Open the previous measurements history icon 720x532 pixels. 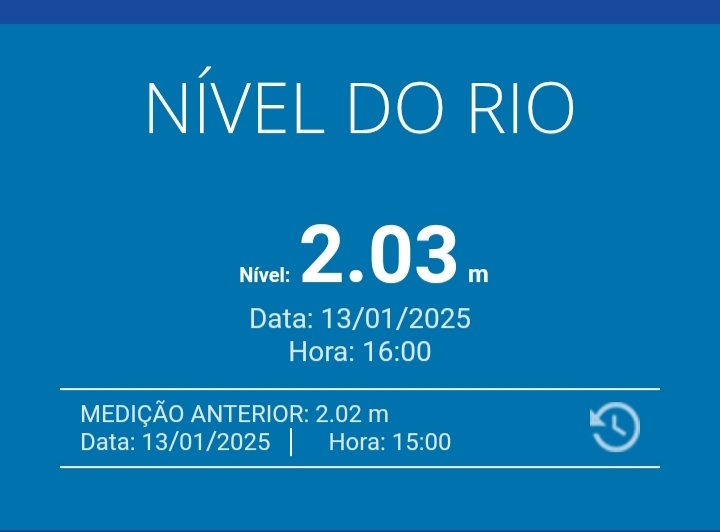(x=615, y=427)
